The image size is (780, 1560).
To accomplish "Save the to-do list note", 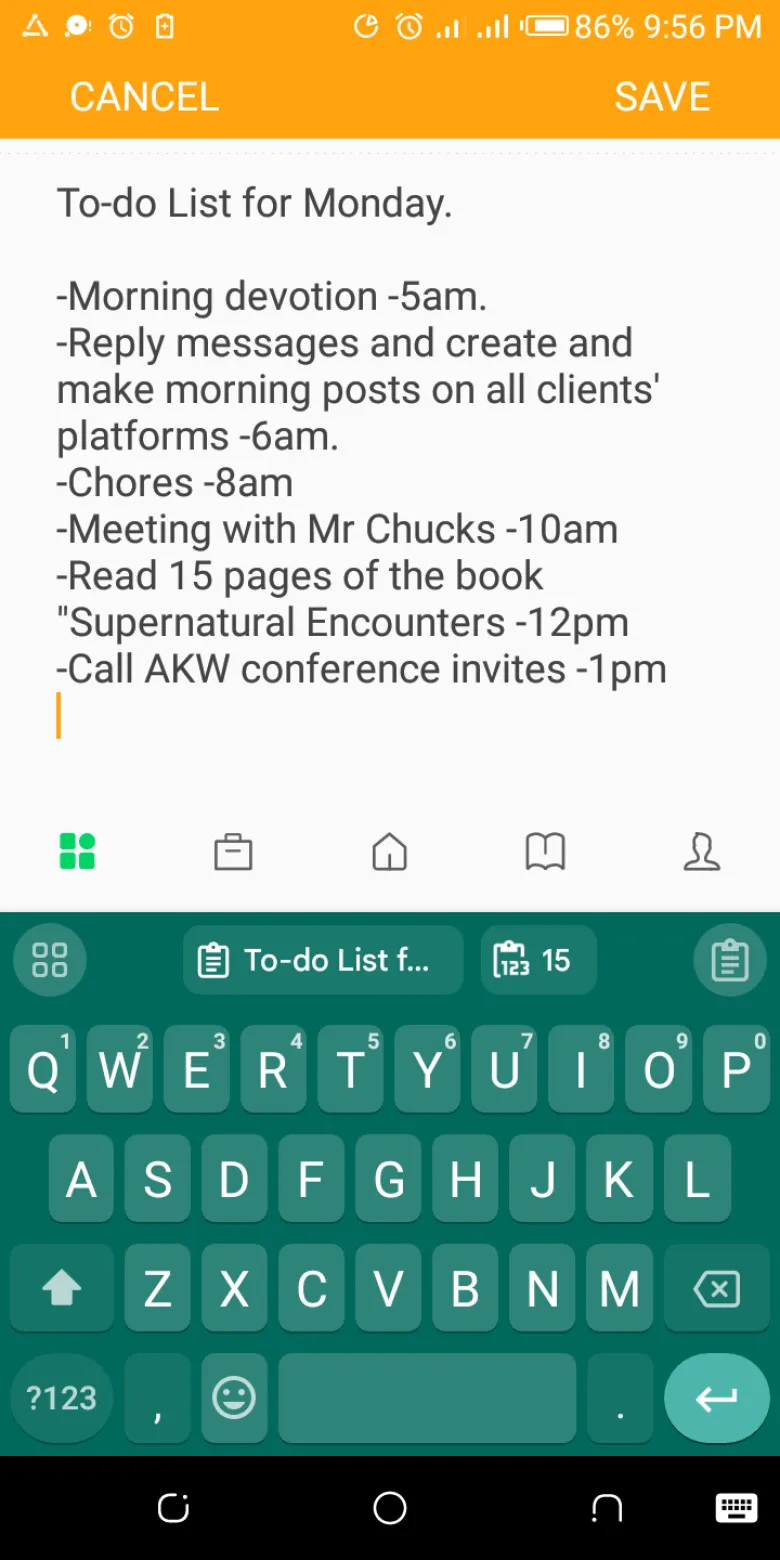I will [x=662, y=97].
